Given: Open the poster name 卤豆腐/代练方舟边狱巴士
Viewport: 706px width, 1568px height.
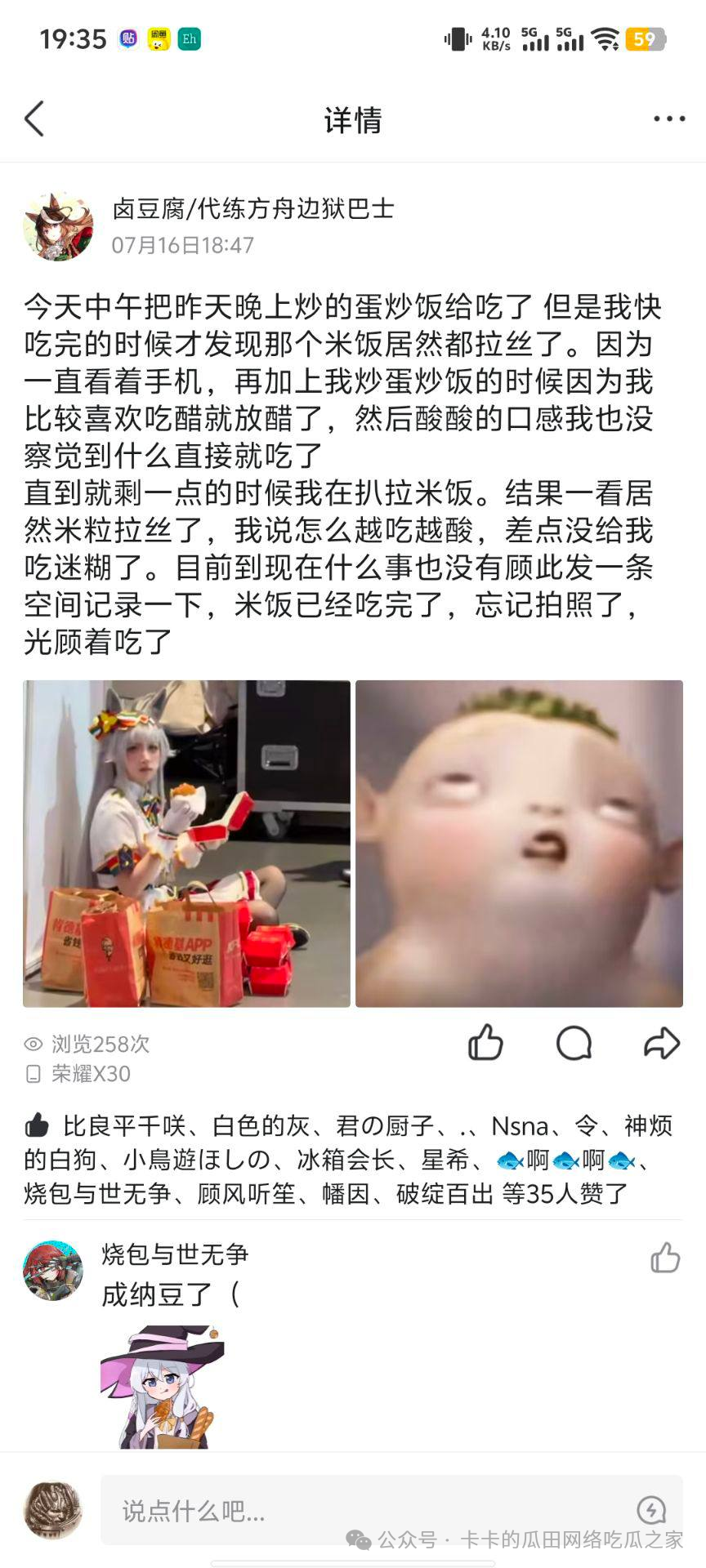Looking at the screenshot, I should click(253, 209).
